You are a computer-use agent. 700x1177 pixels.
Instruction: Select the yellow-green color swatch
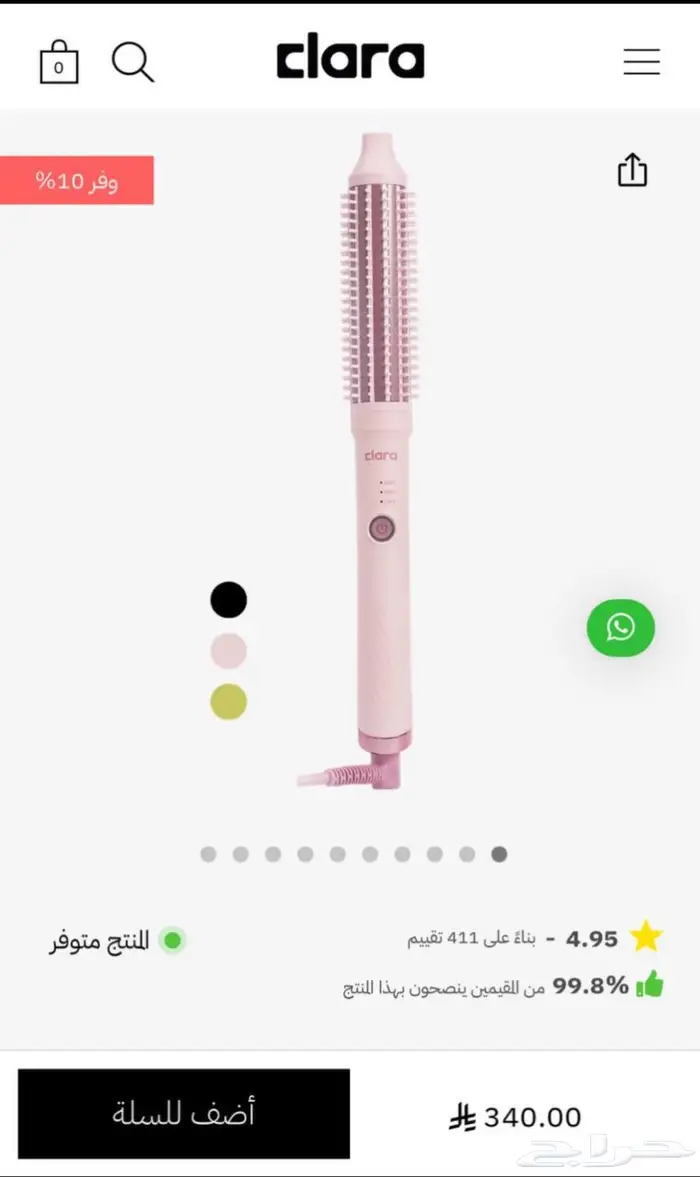228,702
